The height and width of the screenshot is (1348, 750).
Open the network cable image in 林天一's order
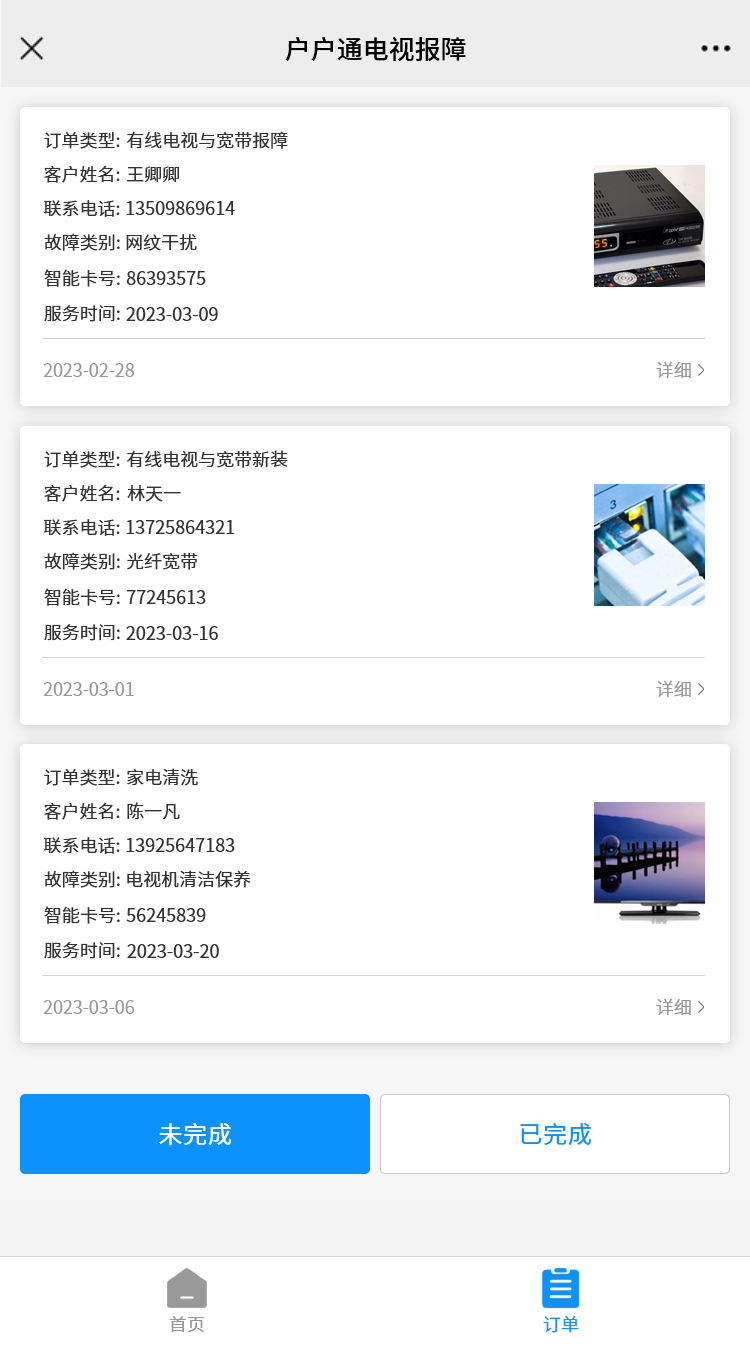tap(649, 545)
